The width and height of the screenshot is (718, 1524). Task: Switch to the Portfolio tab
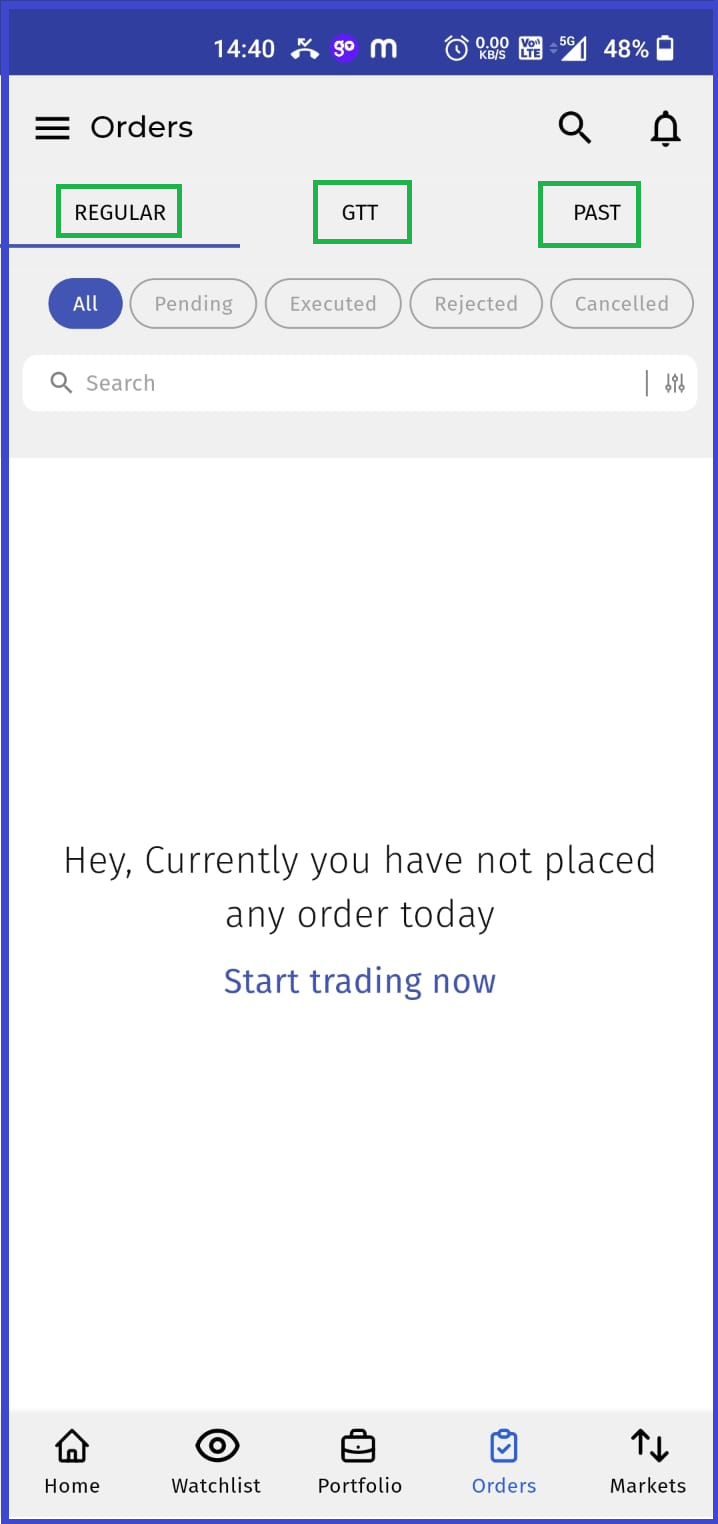click(x=360, y=1462)
